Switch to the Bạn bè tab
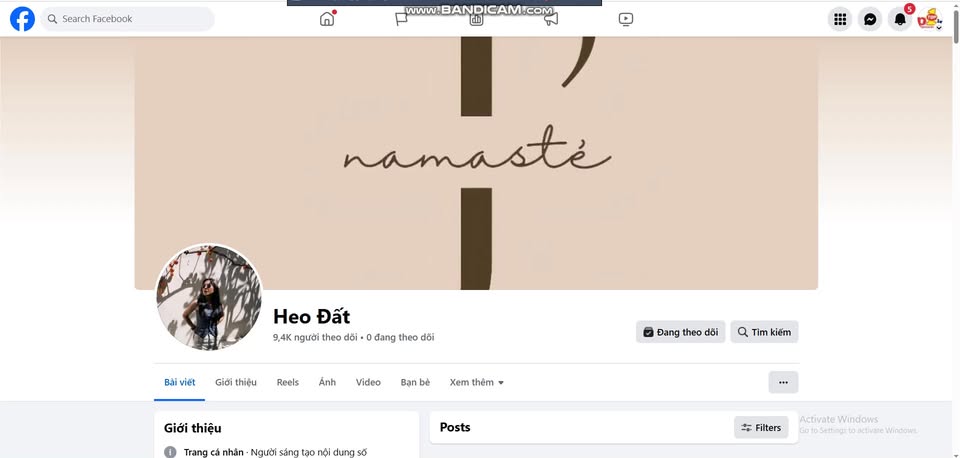The image size is (960, 458). [415, 382]
